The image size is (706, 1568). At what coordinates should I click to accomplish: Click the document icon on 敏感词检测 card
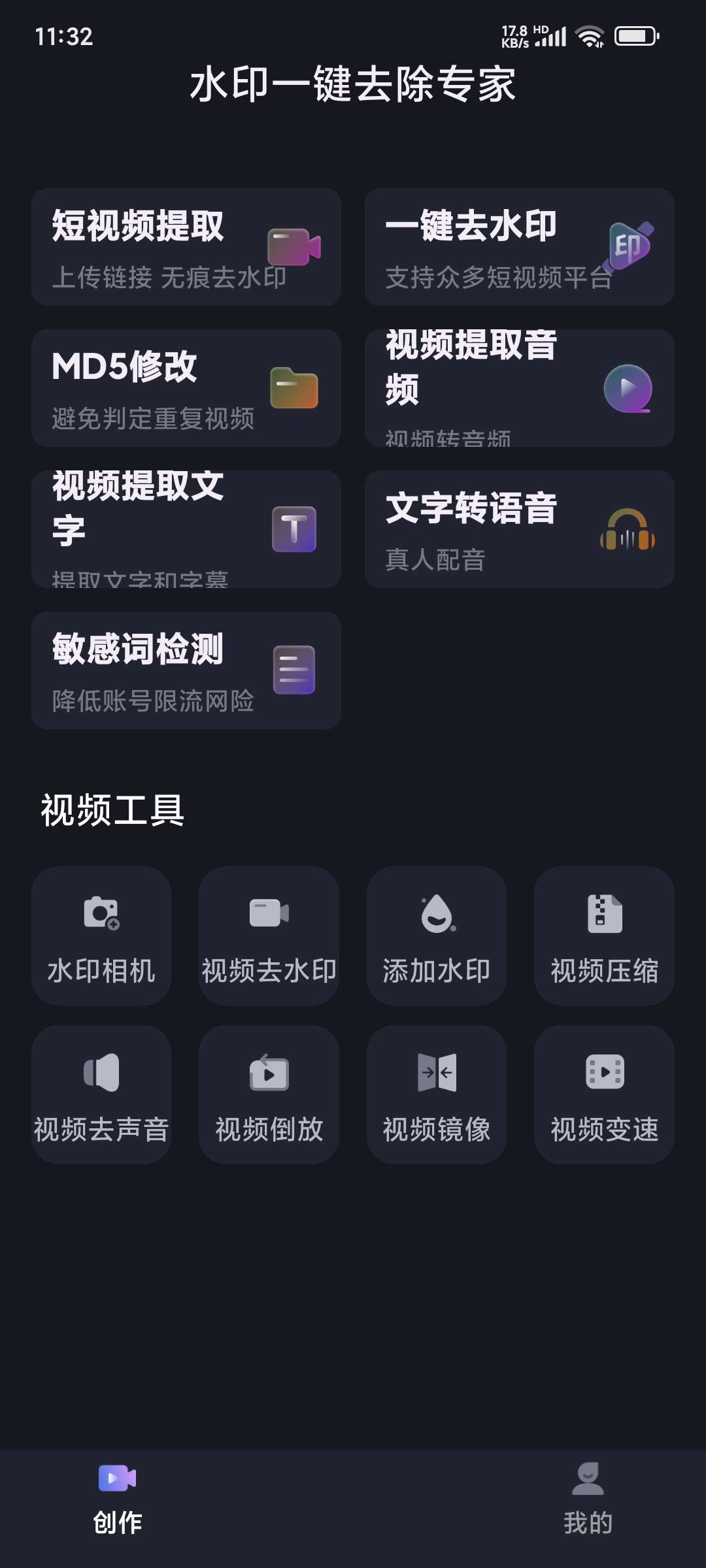click(x=292, y=670)
